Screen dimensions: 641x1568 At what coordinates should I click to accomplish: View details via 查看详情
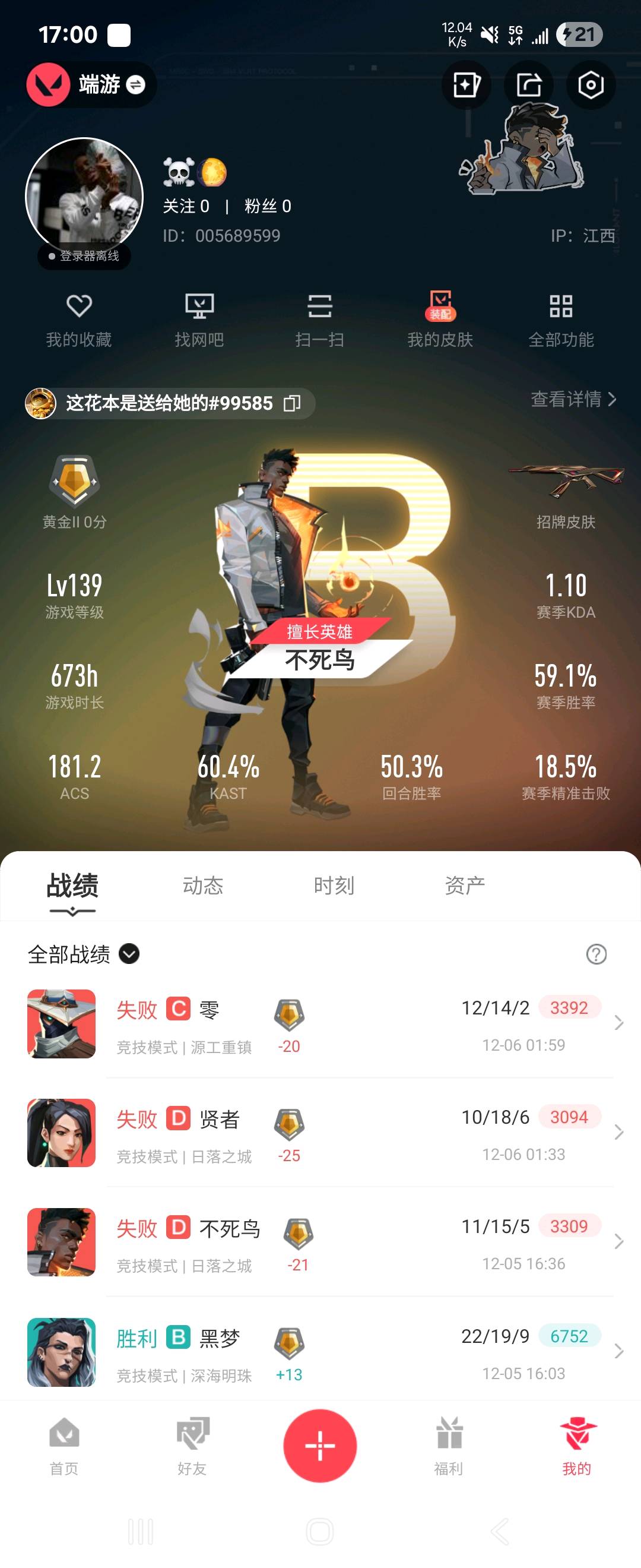click(x=573, y=399)
